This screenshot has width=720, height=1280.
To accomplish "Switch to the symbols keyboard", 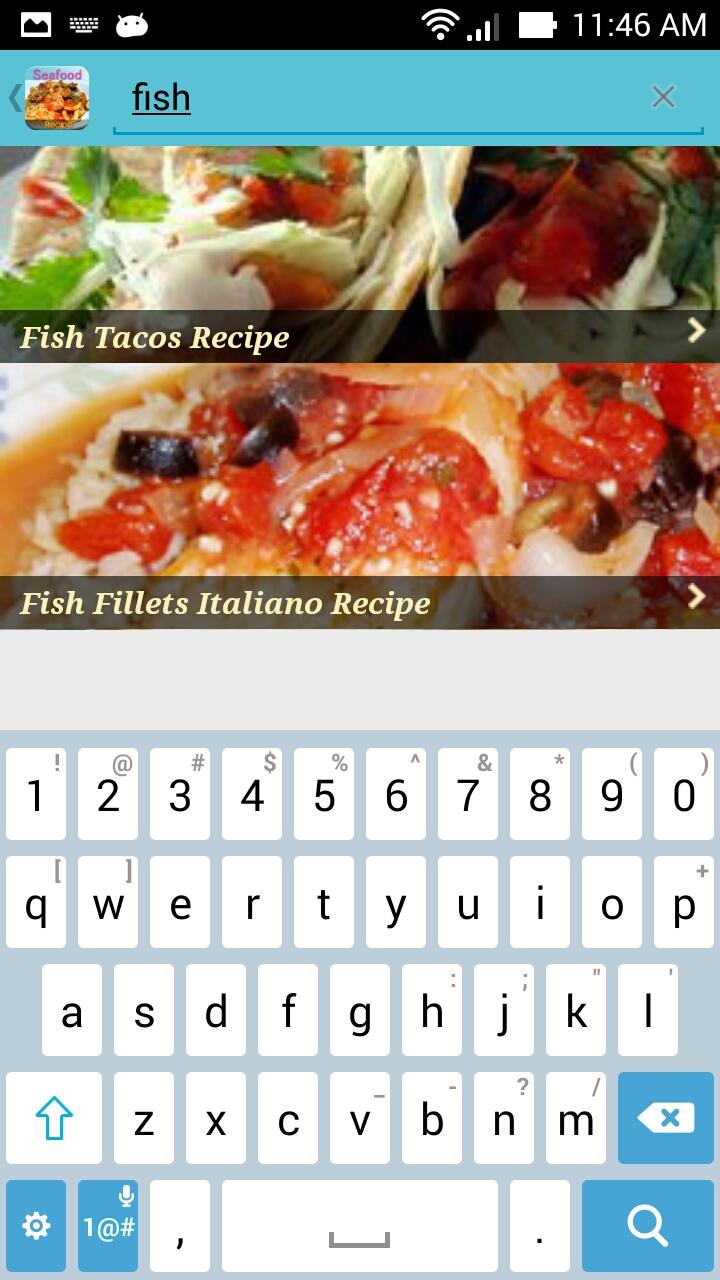I will (x=108, y=1225).
